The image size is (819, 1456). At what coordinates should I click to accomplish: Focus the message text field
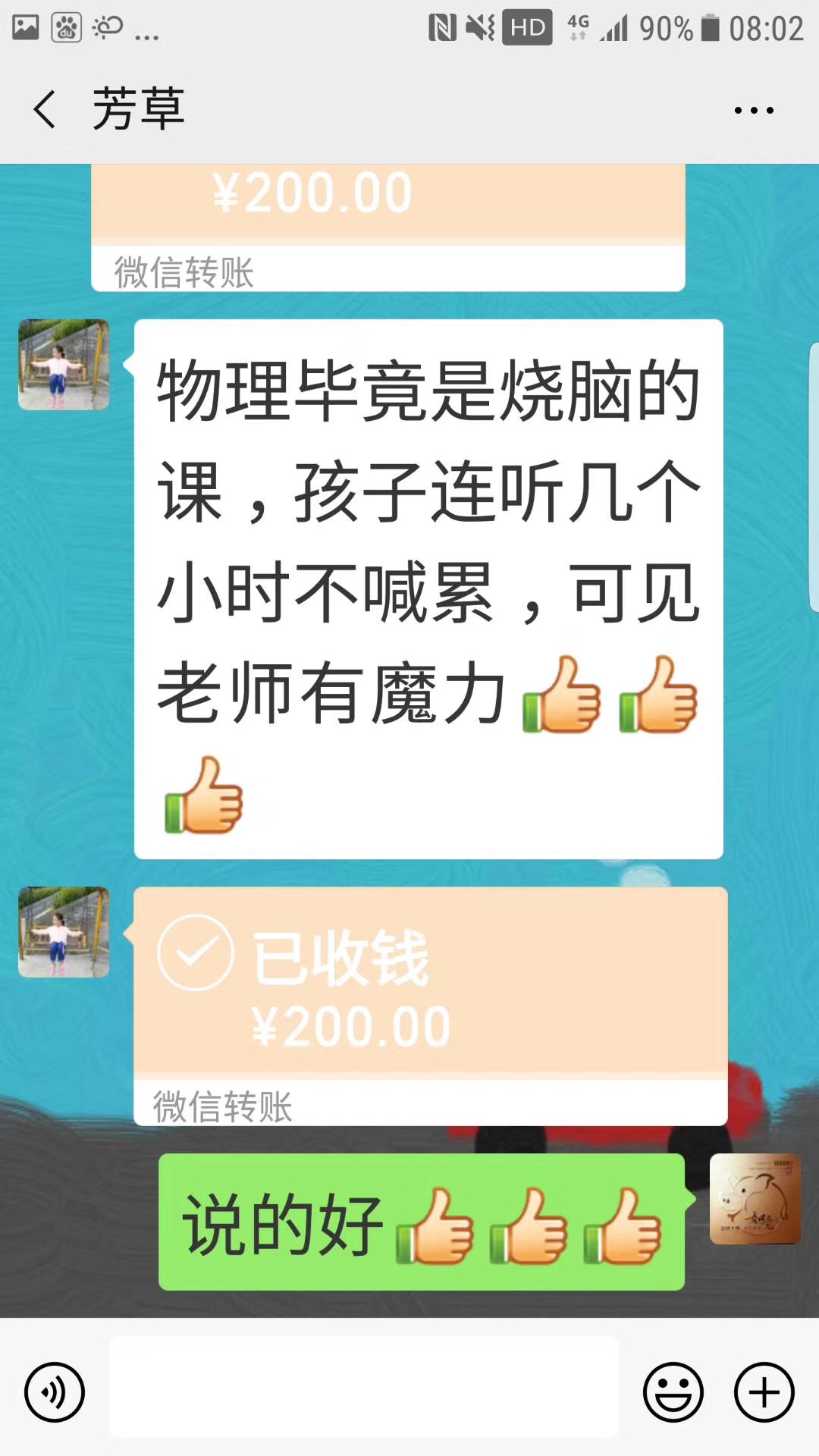(x=364, y=1388)
